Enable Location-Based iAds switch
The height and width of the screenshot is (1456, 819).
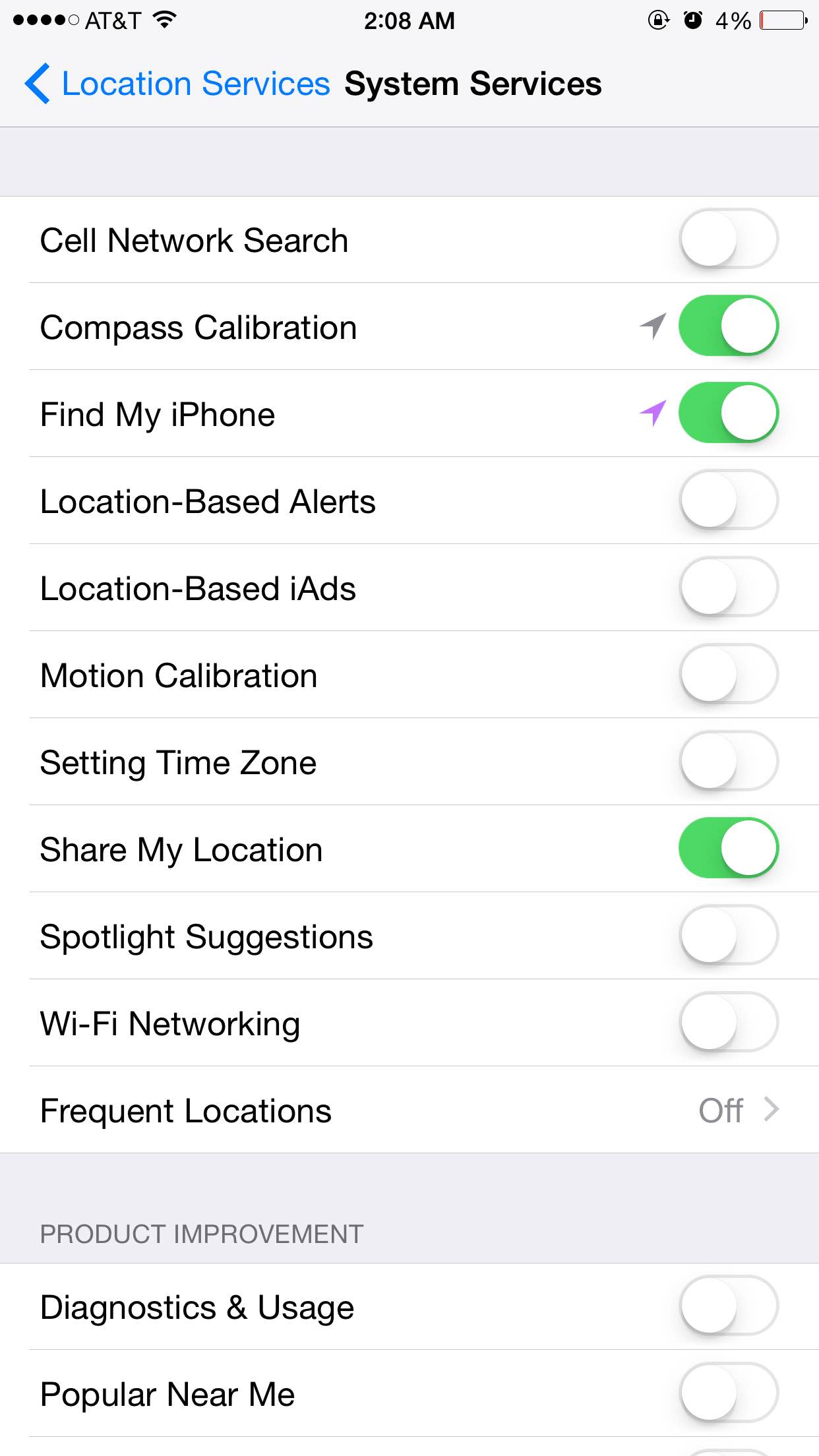click(x=728, y=587)
